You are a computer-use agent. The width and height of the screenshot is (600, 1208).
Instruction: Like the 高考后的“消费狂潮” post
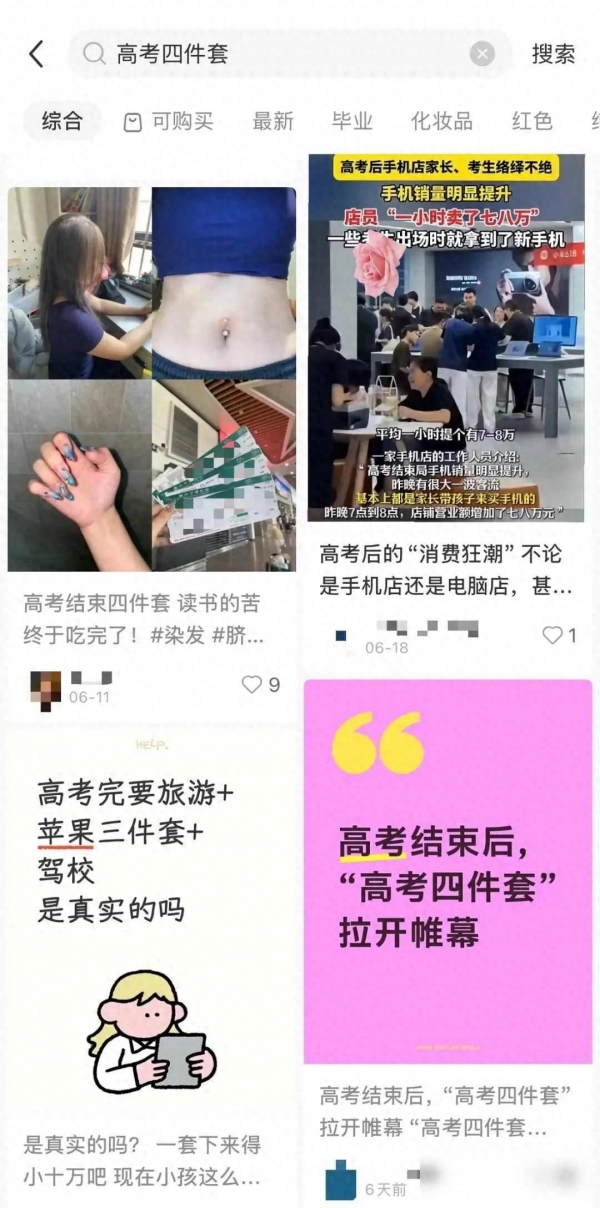point(552,635)
